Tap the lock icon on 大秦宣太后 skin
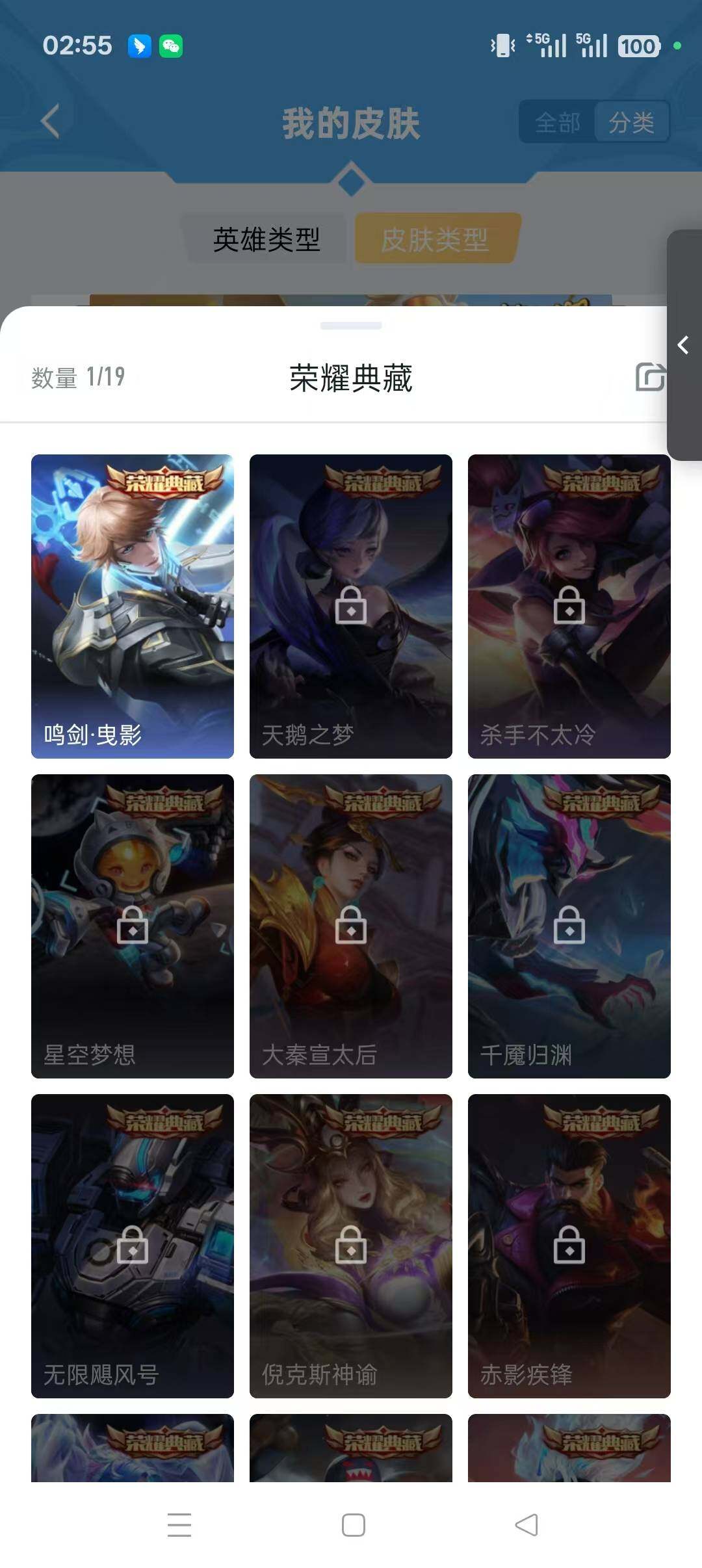Viewport: 702px width, 1568px height. pos(350,927)
